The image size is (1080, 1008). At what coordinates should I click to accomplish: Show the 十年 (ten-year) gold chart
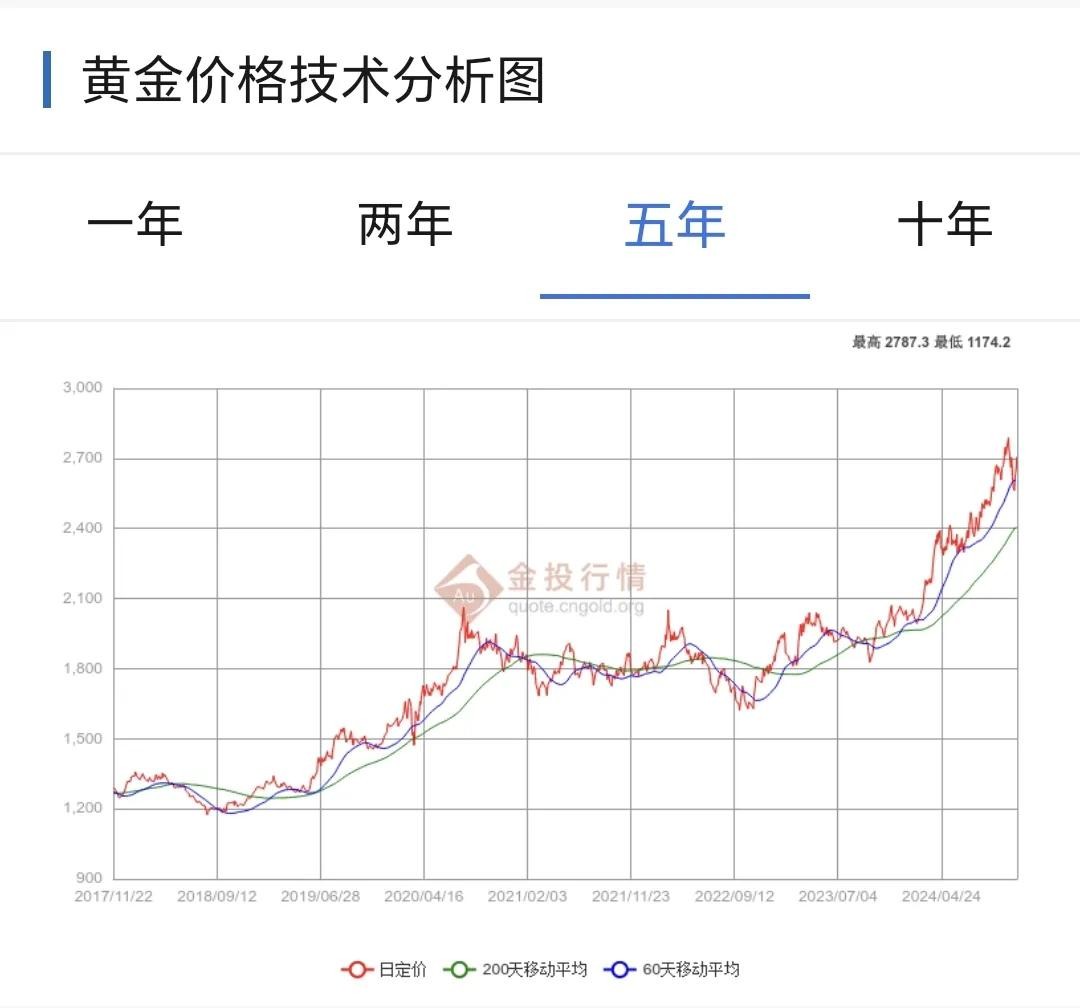pyautogui.click(x=945, y=225)
